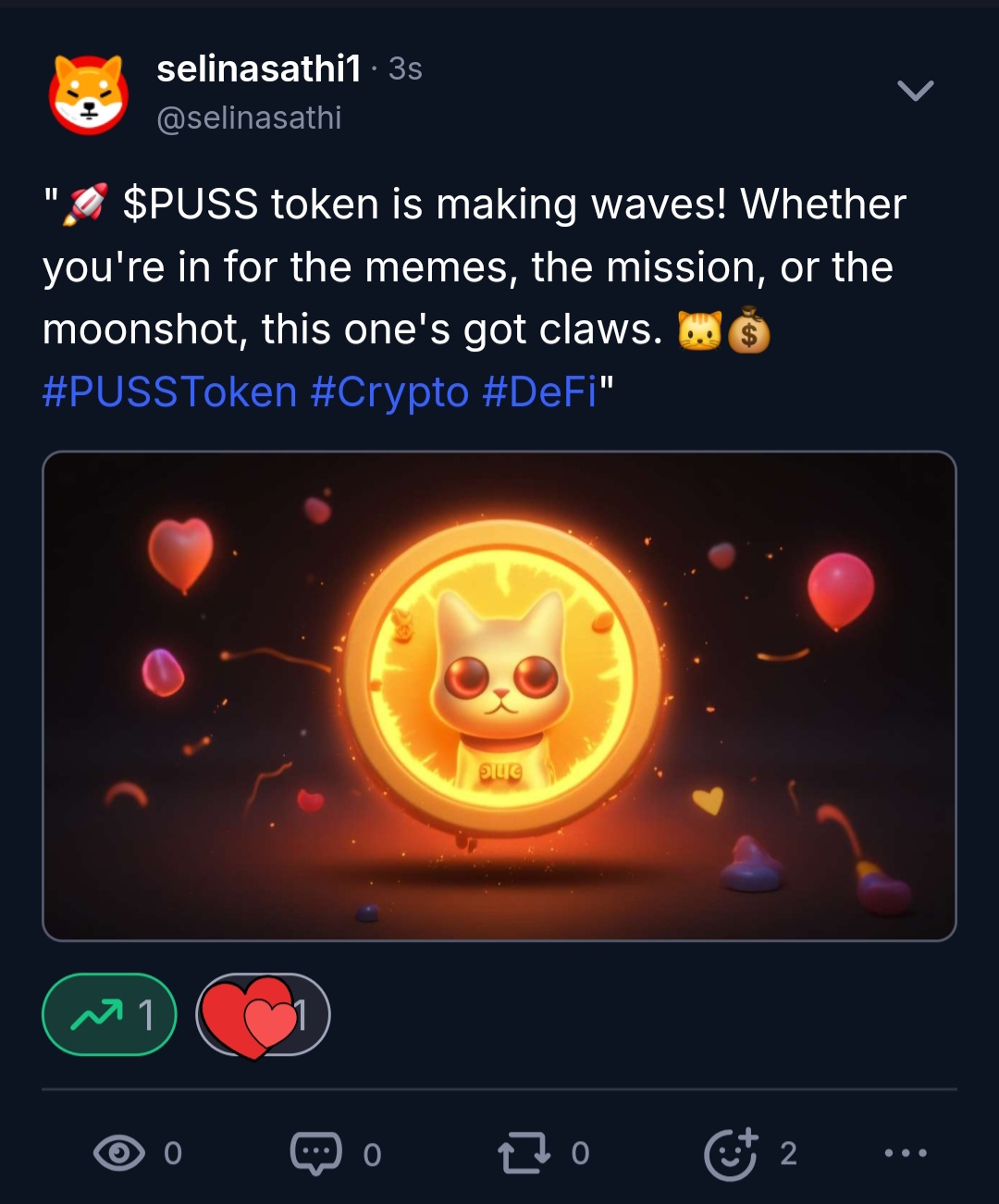Open the #DeFi hashtag
999x1204 pixels.
[540, 391]
